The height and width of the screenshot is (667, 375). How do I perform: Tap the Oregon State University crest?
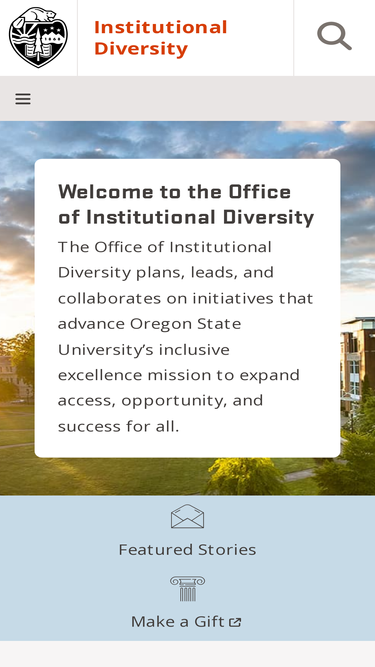[38, 37]
